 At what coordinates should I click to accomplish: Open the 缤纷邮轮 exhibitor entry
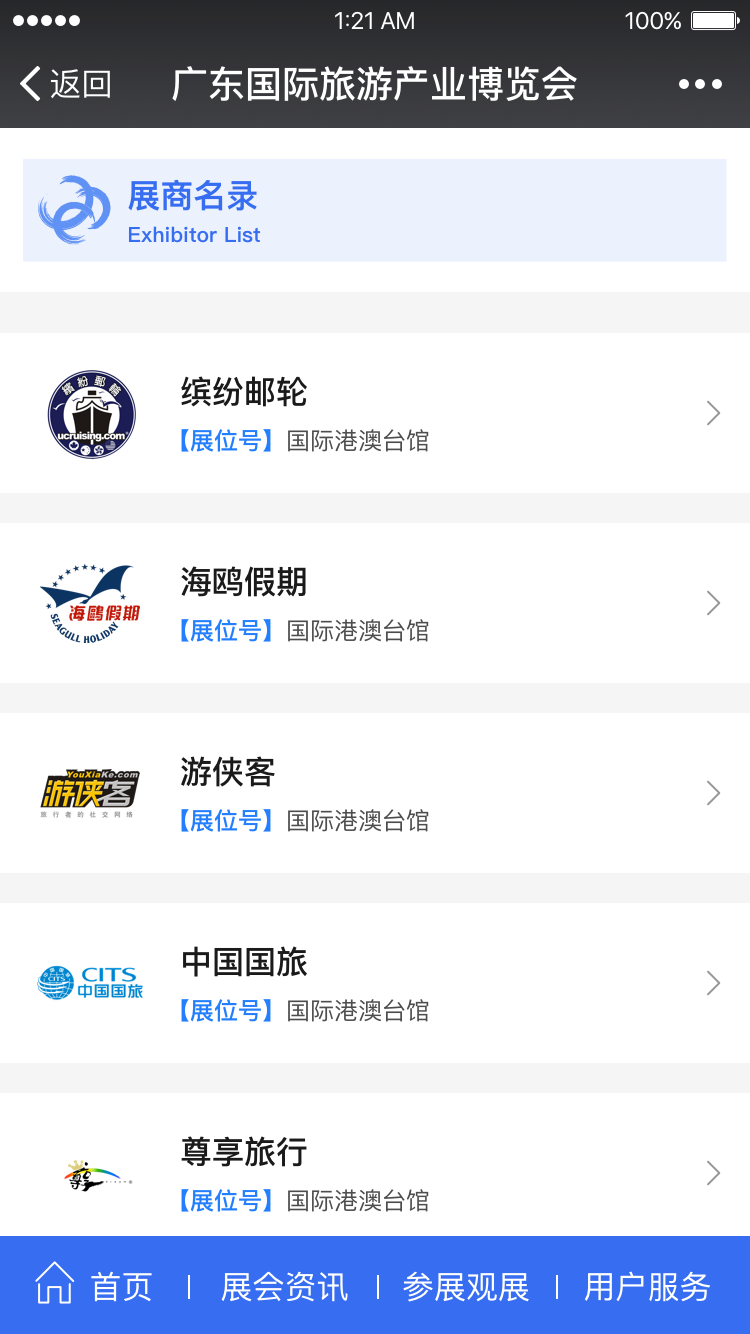(375, 413)
